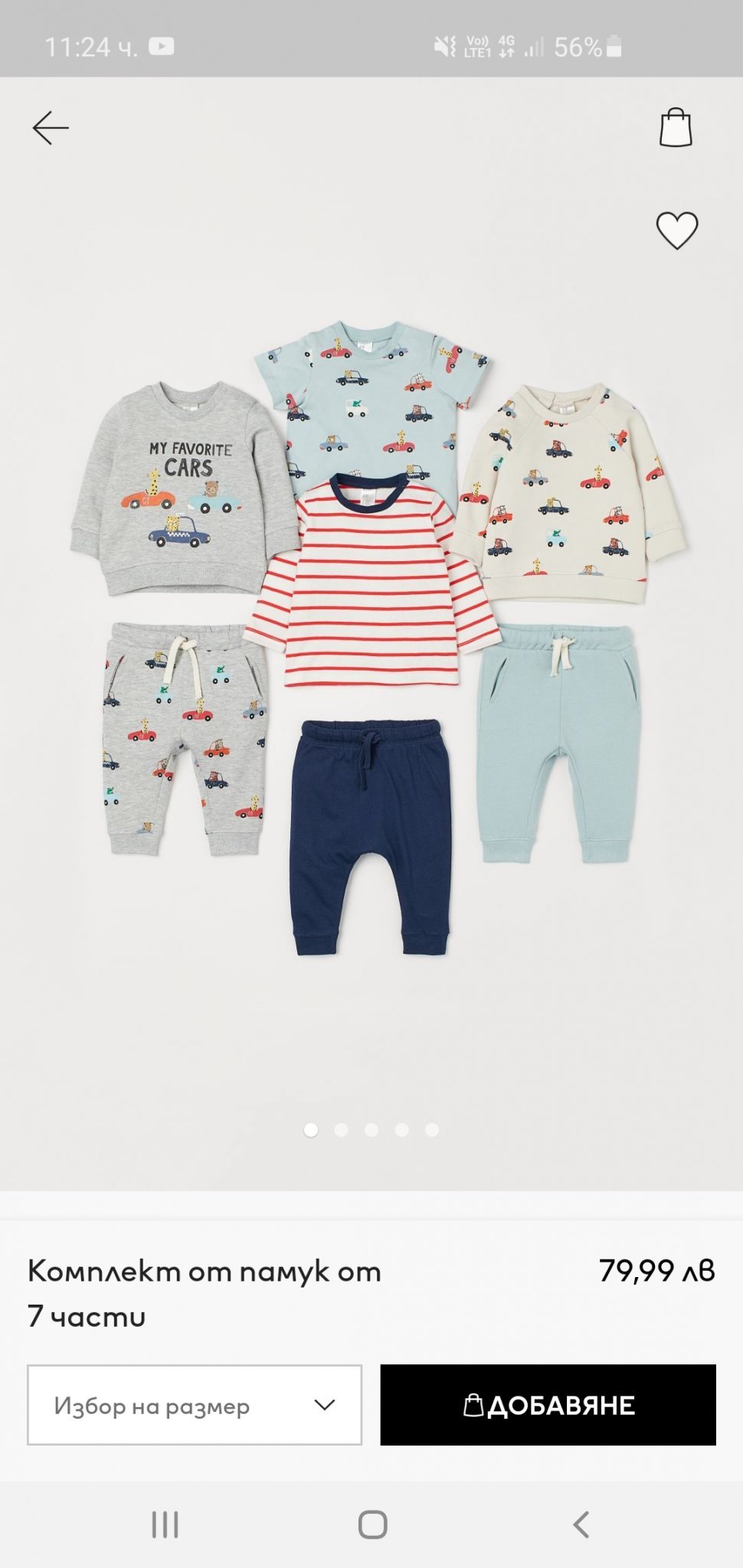
Task: Open the 'Избор на размер' size dropdown
Action: [x=195, y=1405]
